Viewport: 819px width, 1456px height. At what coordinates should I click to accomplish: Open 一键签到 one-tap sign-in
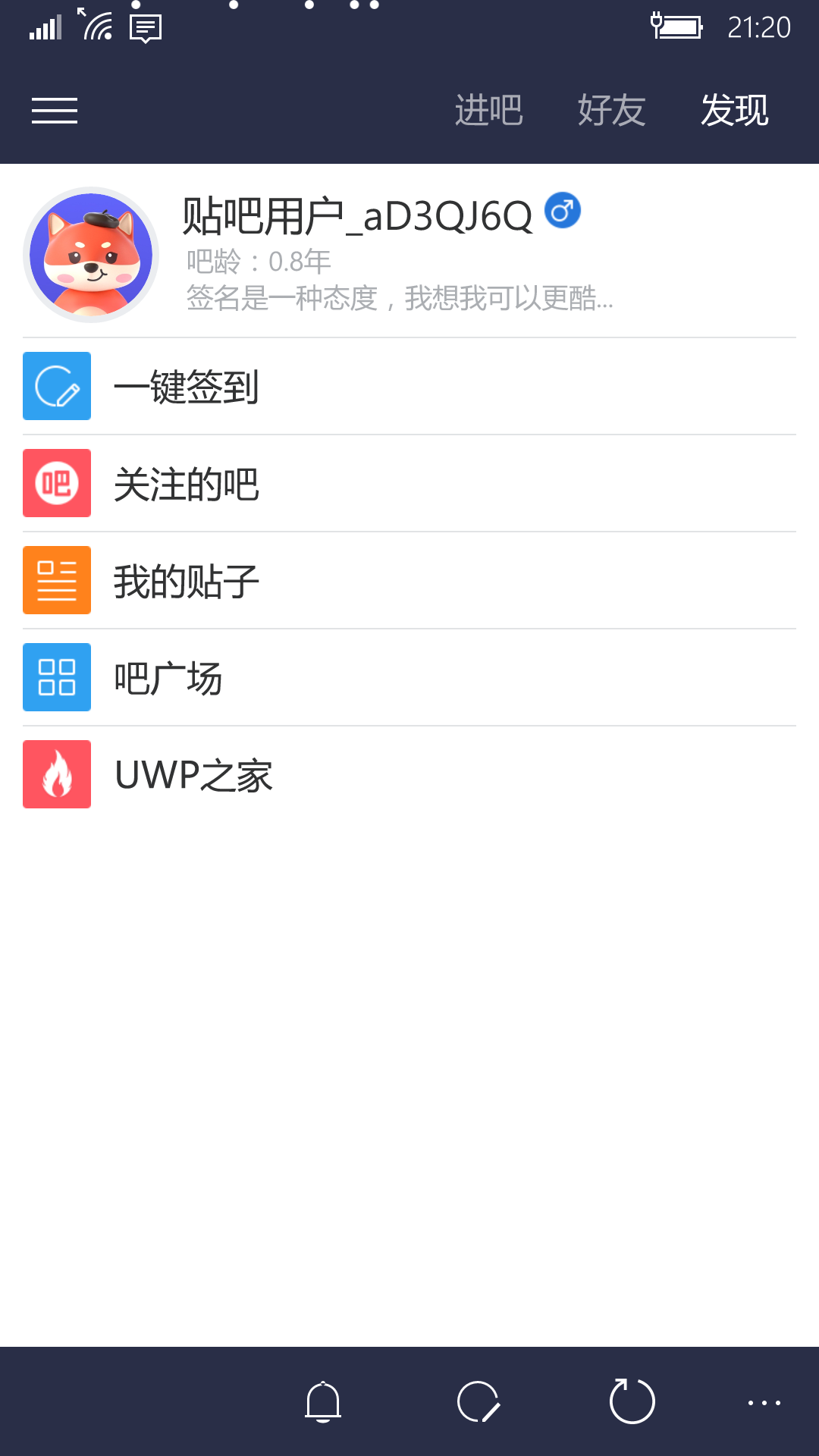point(186,387)
